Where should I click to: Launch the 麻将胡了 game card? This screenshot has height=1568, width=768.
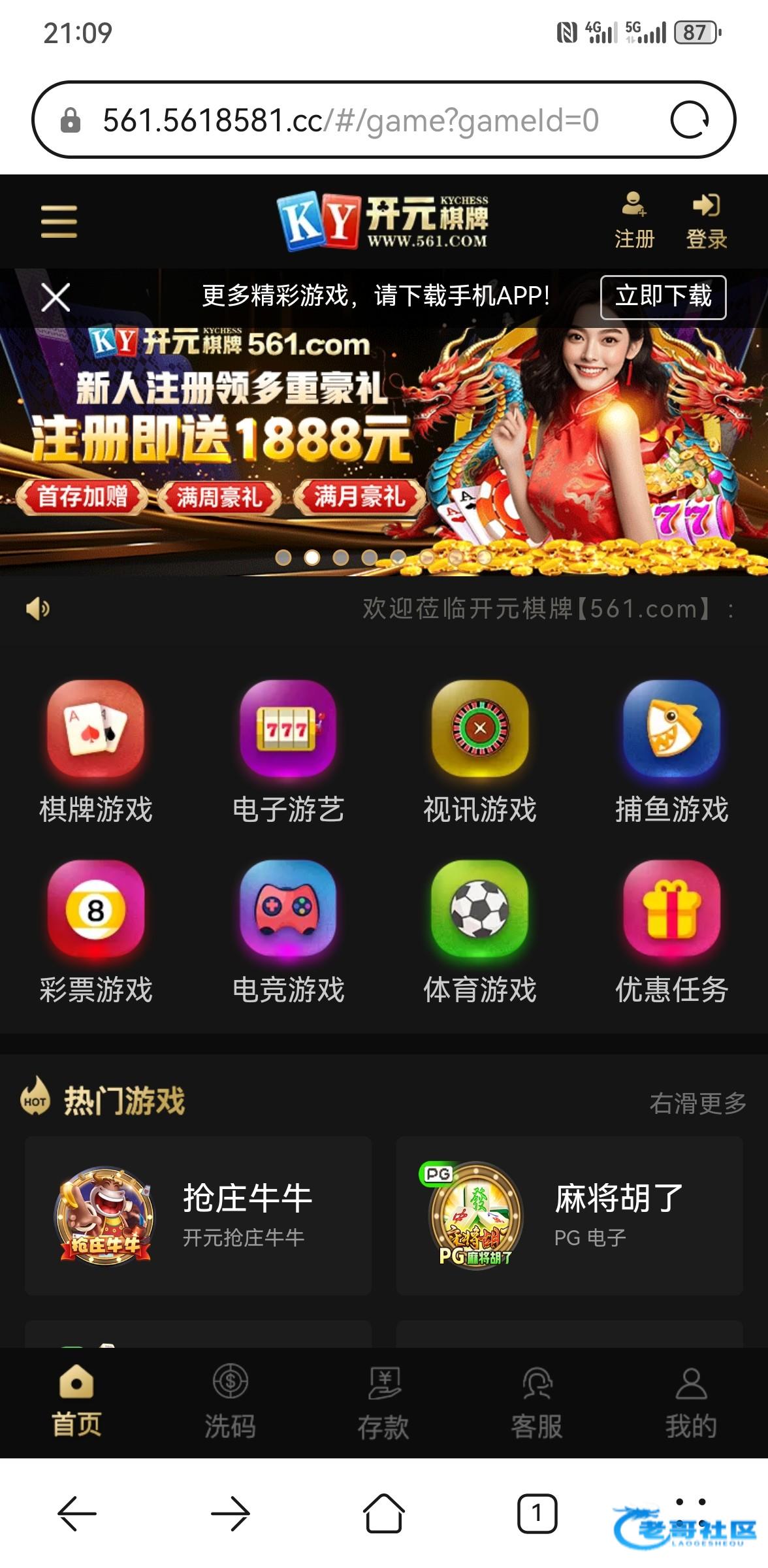pyautogui.click(x=569, y=1216)
